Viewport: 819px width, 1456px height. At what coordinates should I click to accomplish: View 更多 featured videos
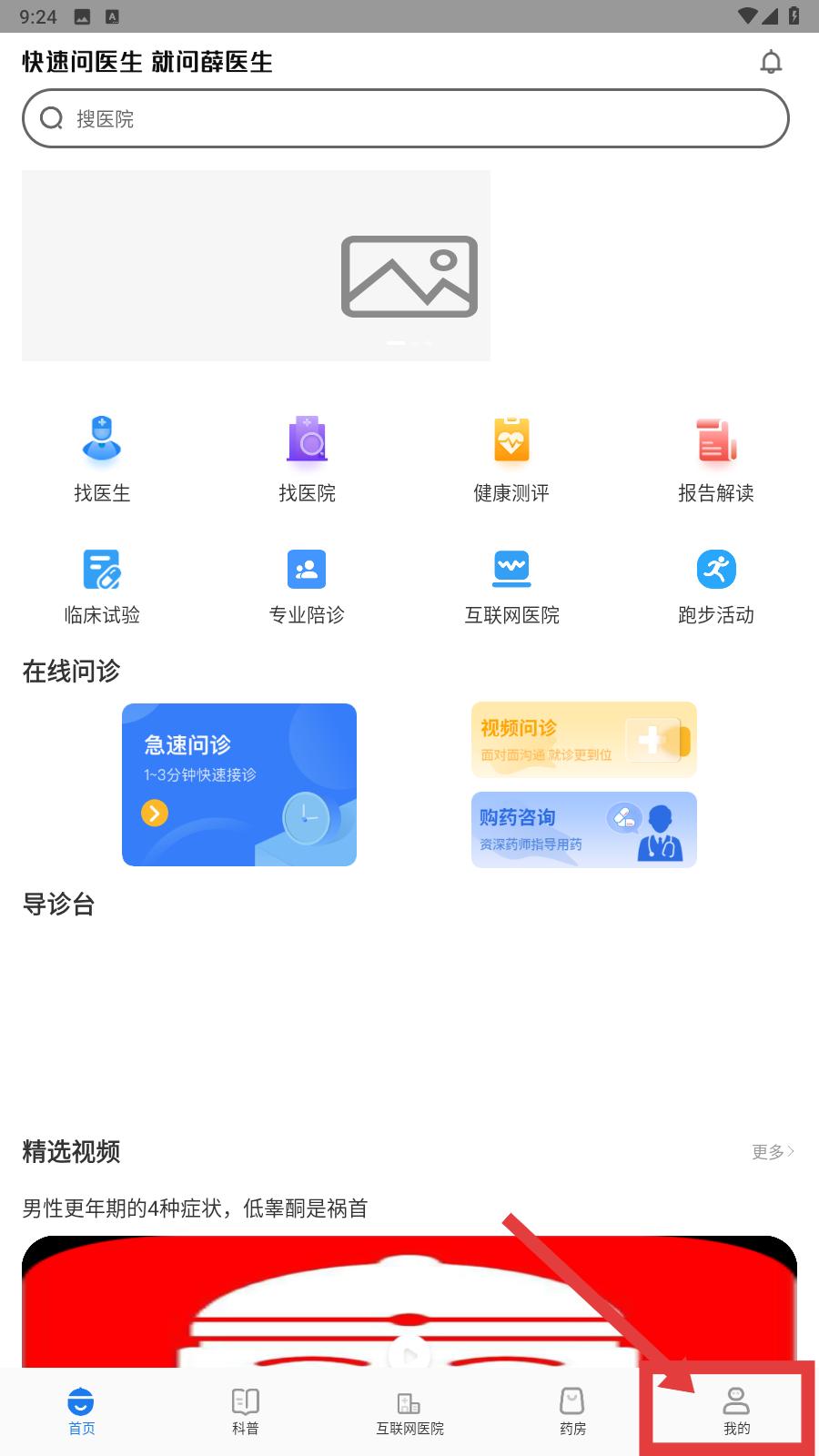pos(773,1152)
